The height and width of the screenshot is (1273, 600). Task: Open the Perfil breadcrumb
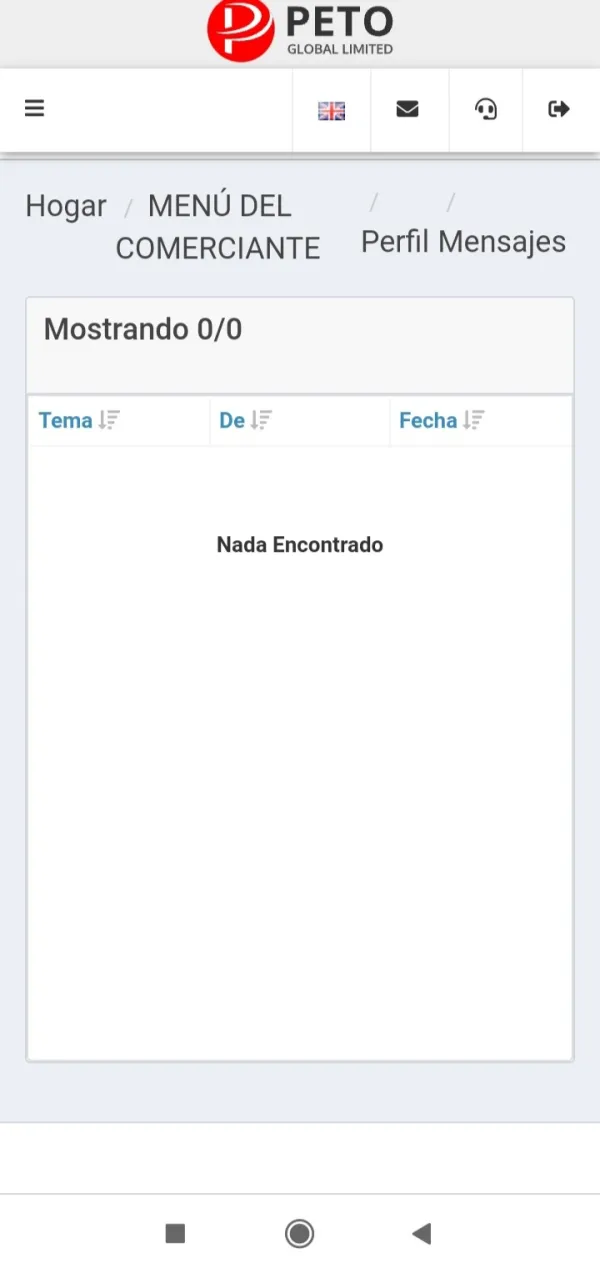point(396,242)
